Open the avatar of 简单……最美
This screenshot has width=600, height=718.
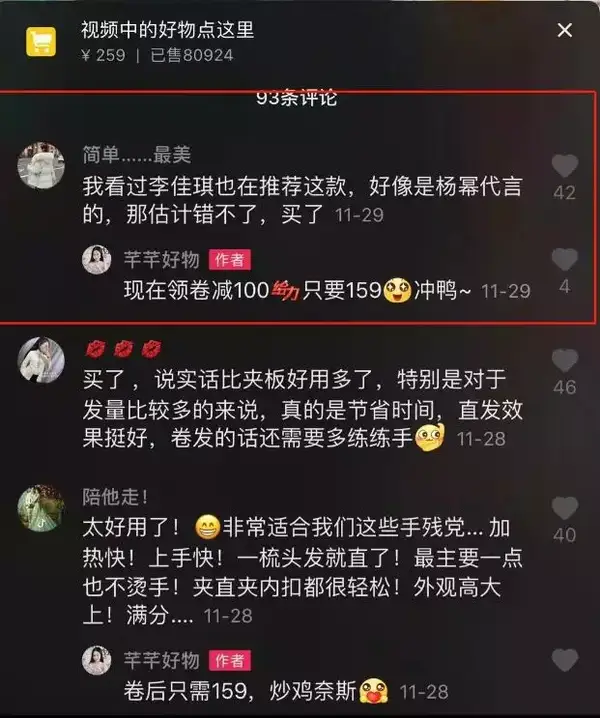point(41,166)
